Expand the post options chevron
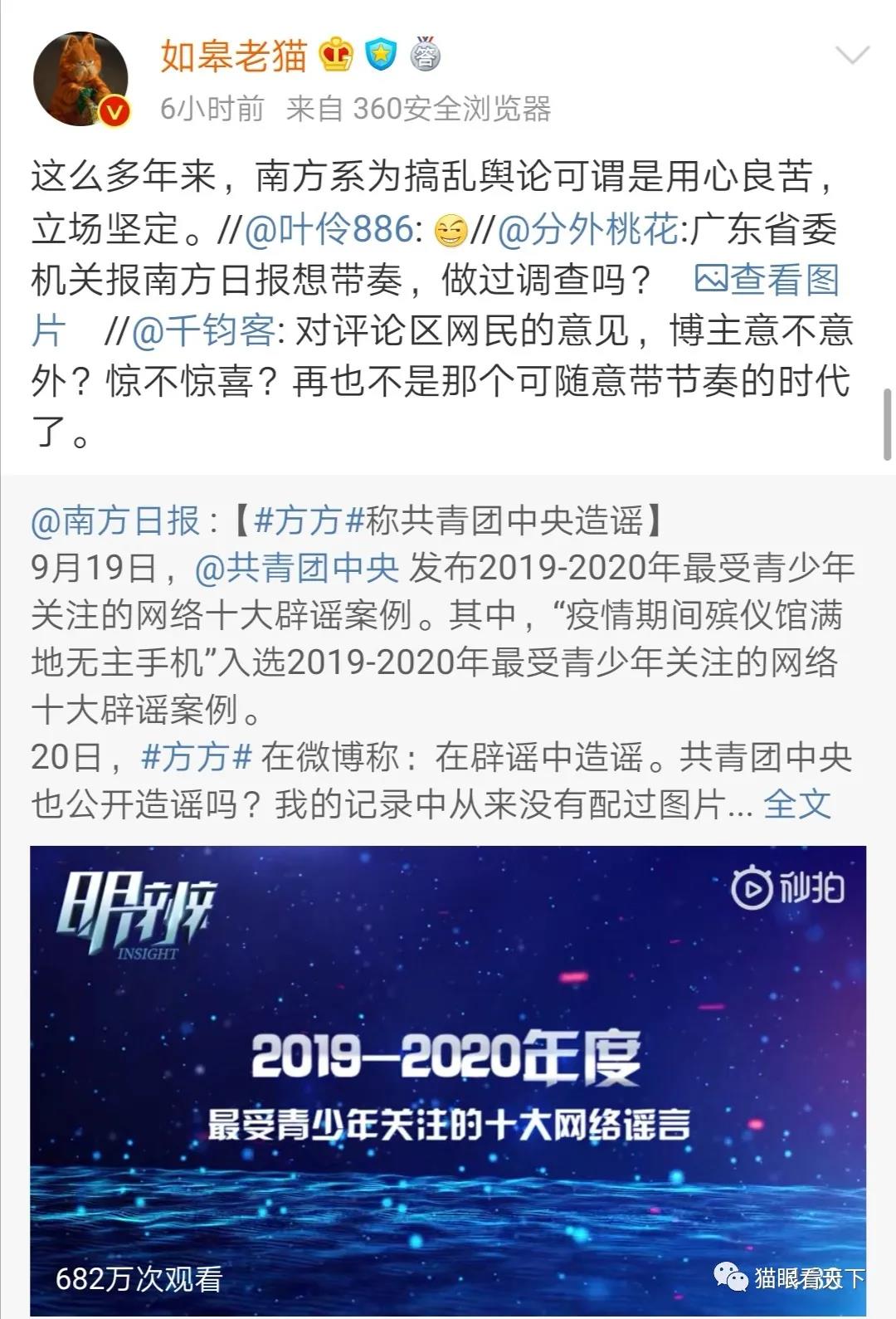 pyautogui.click(x=852, y=56)
